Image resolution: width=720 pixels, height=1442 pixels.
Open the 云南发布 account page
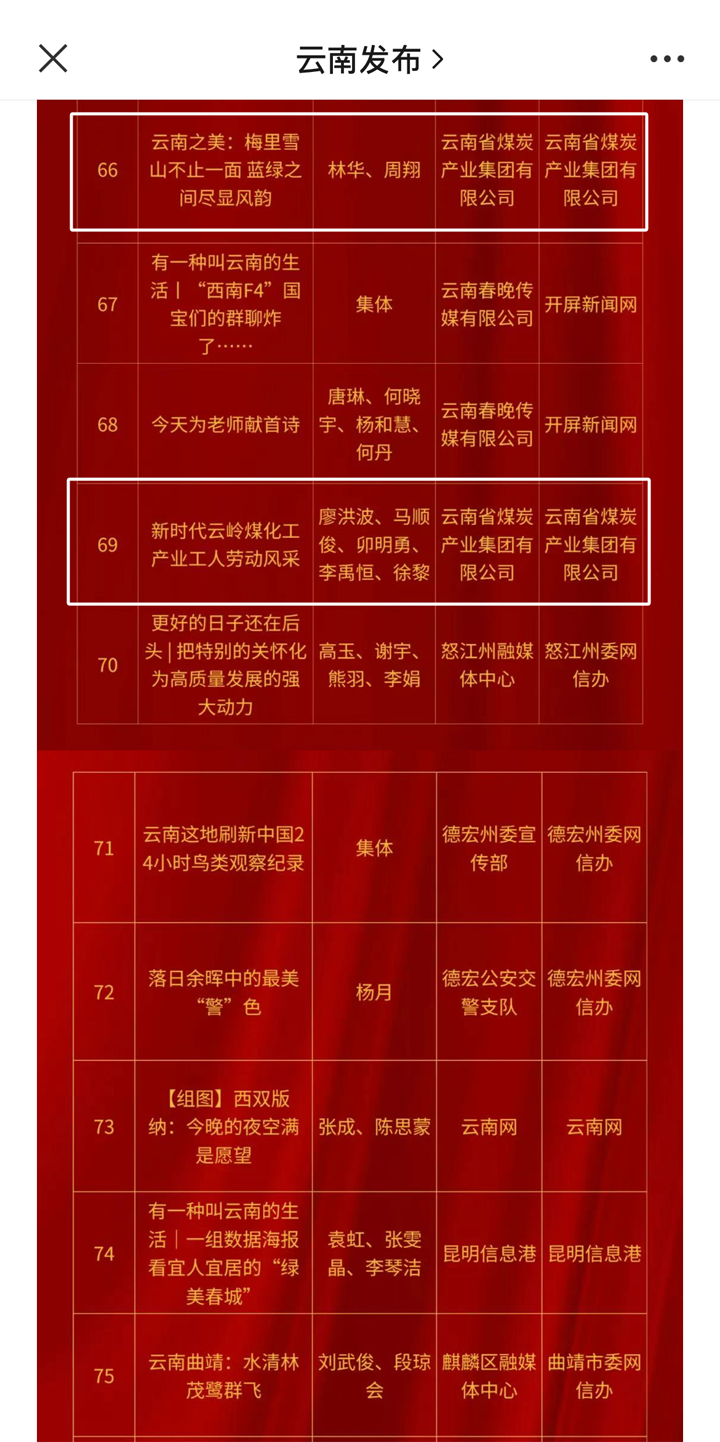pos(368,60)
